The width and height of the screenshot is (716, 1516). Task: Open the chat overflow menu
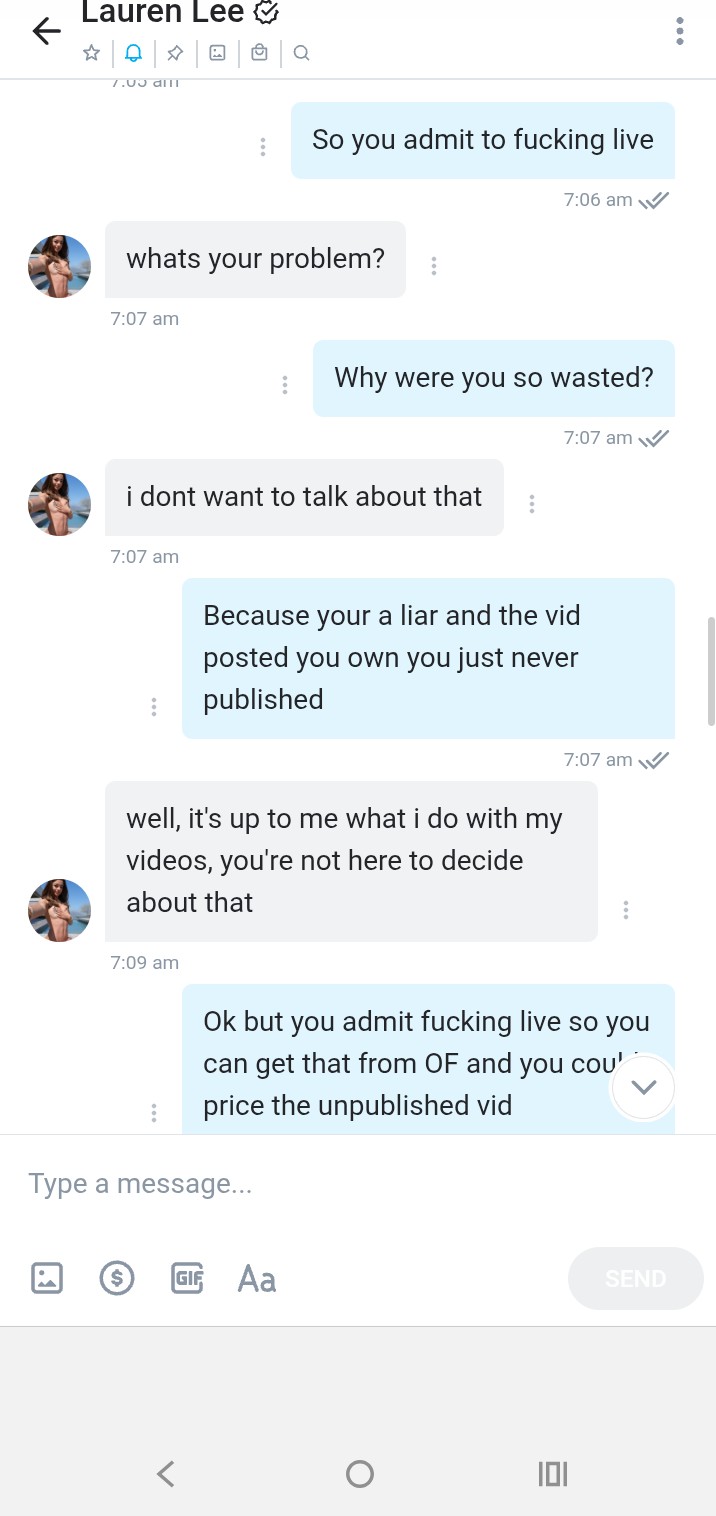pos(680,31)
